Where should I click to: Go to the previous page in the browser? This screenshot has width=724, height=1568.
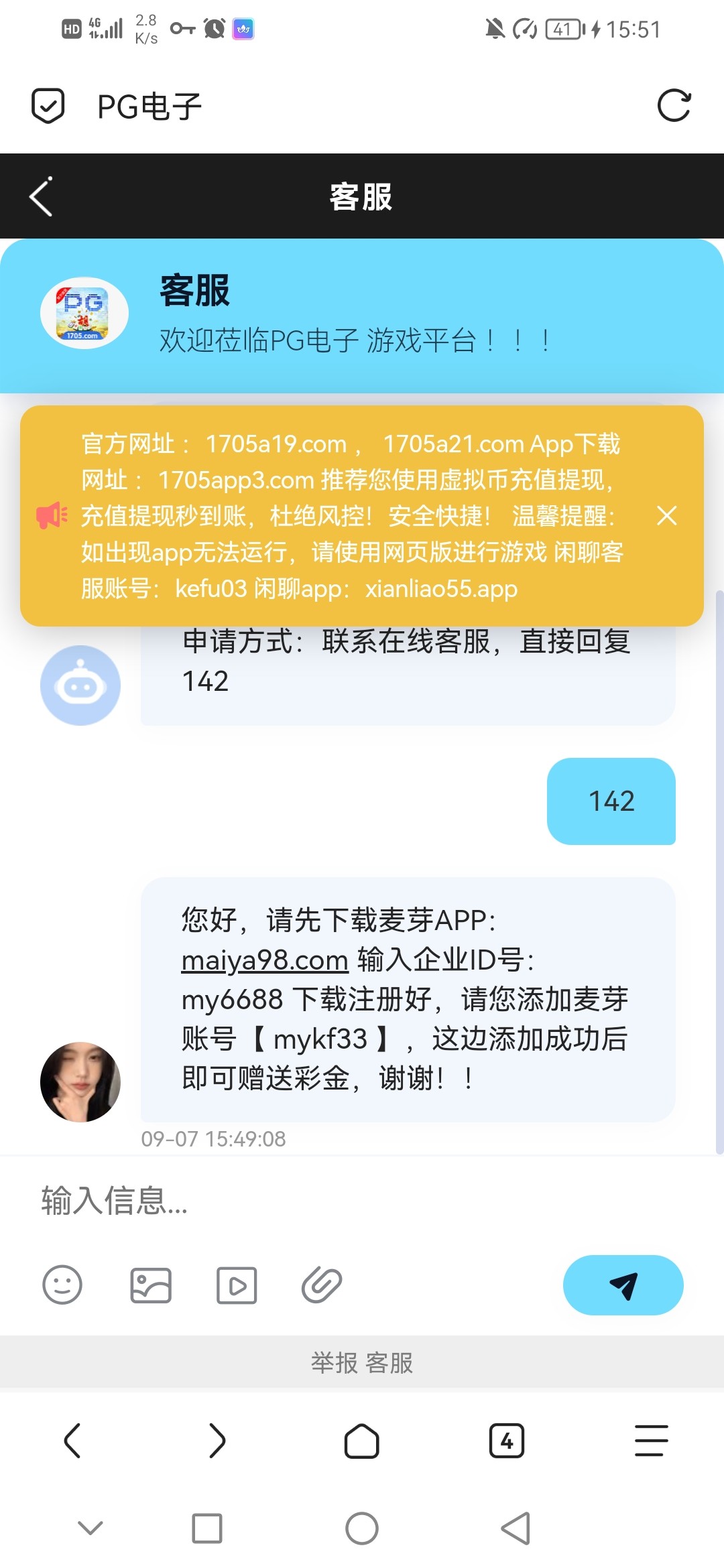click(72, 1441)
